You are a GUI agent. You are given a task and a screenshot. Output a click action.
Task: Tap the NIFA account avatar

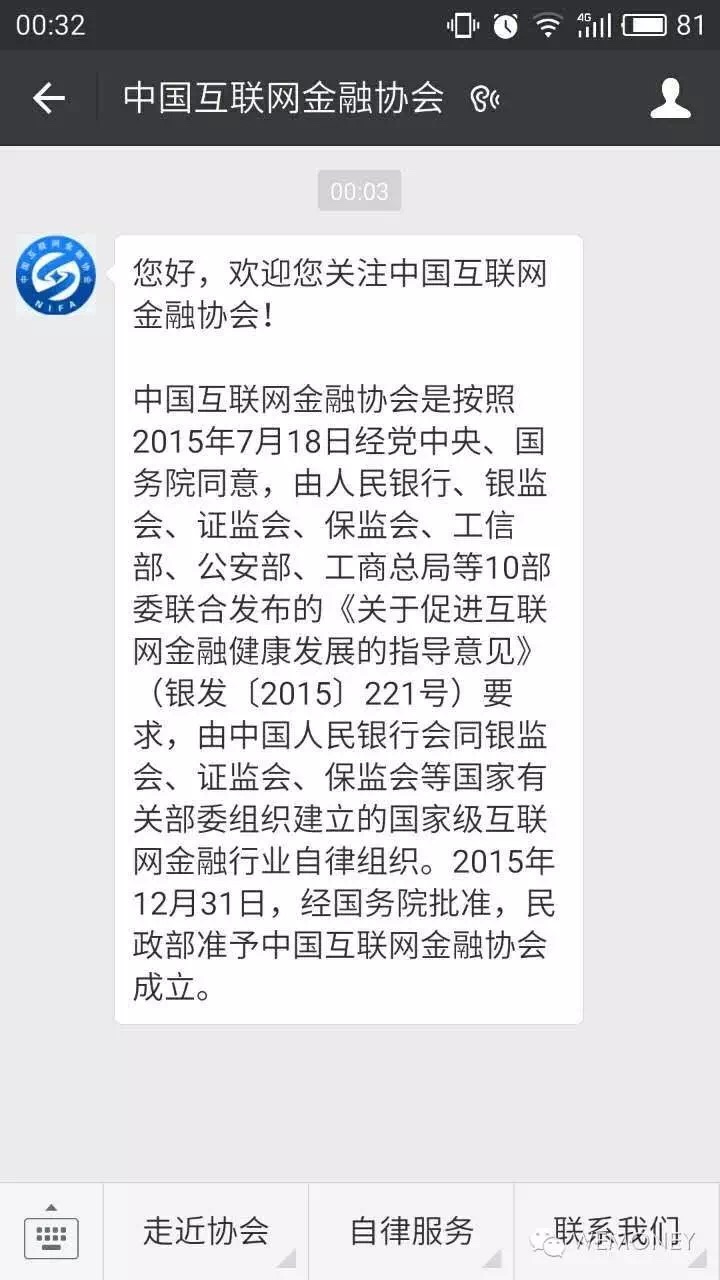(x=56, y=275)
